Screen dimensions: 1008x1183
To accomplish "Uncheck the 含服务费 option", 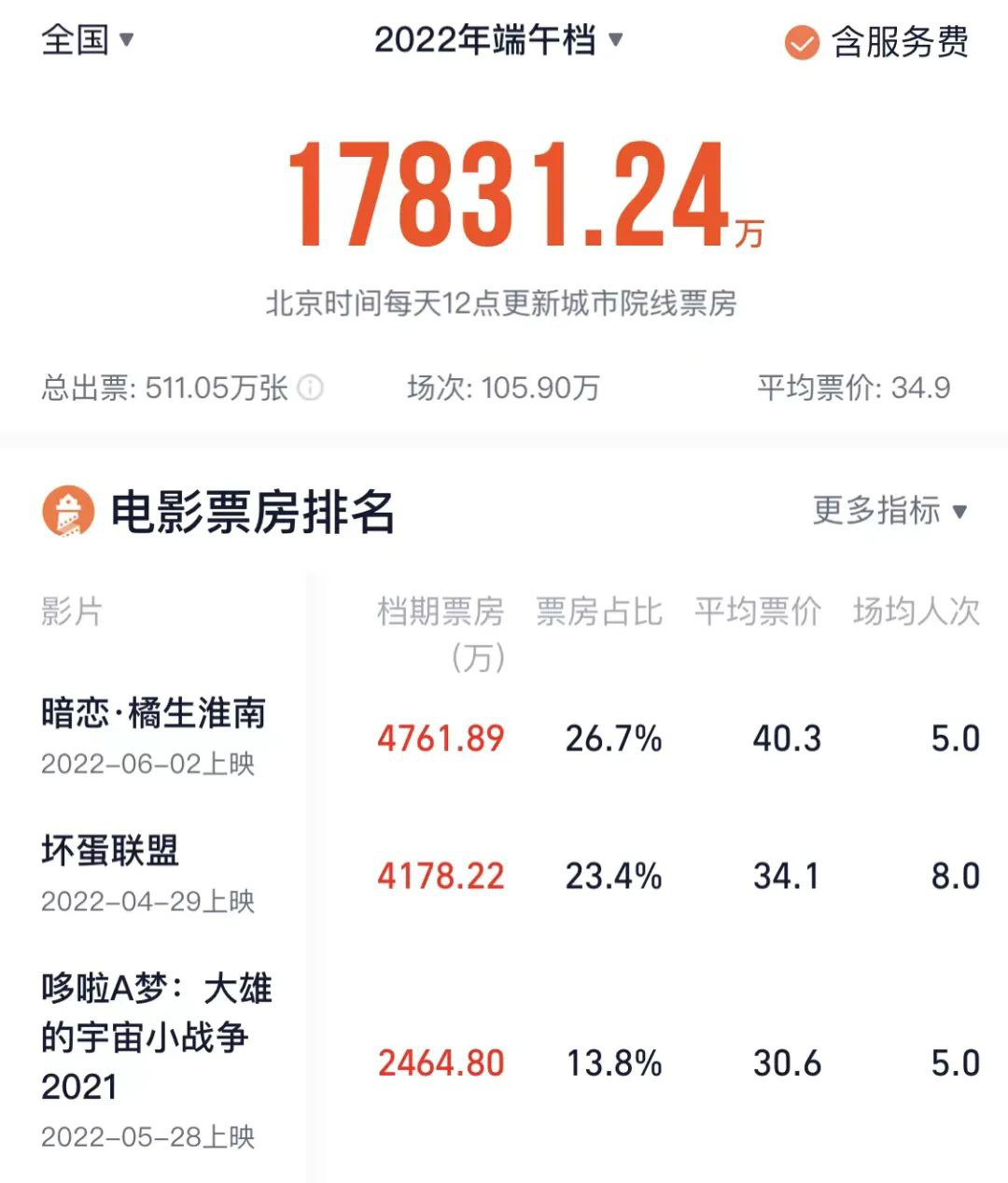I will coord(802,43).
